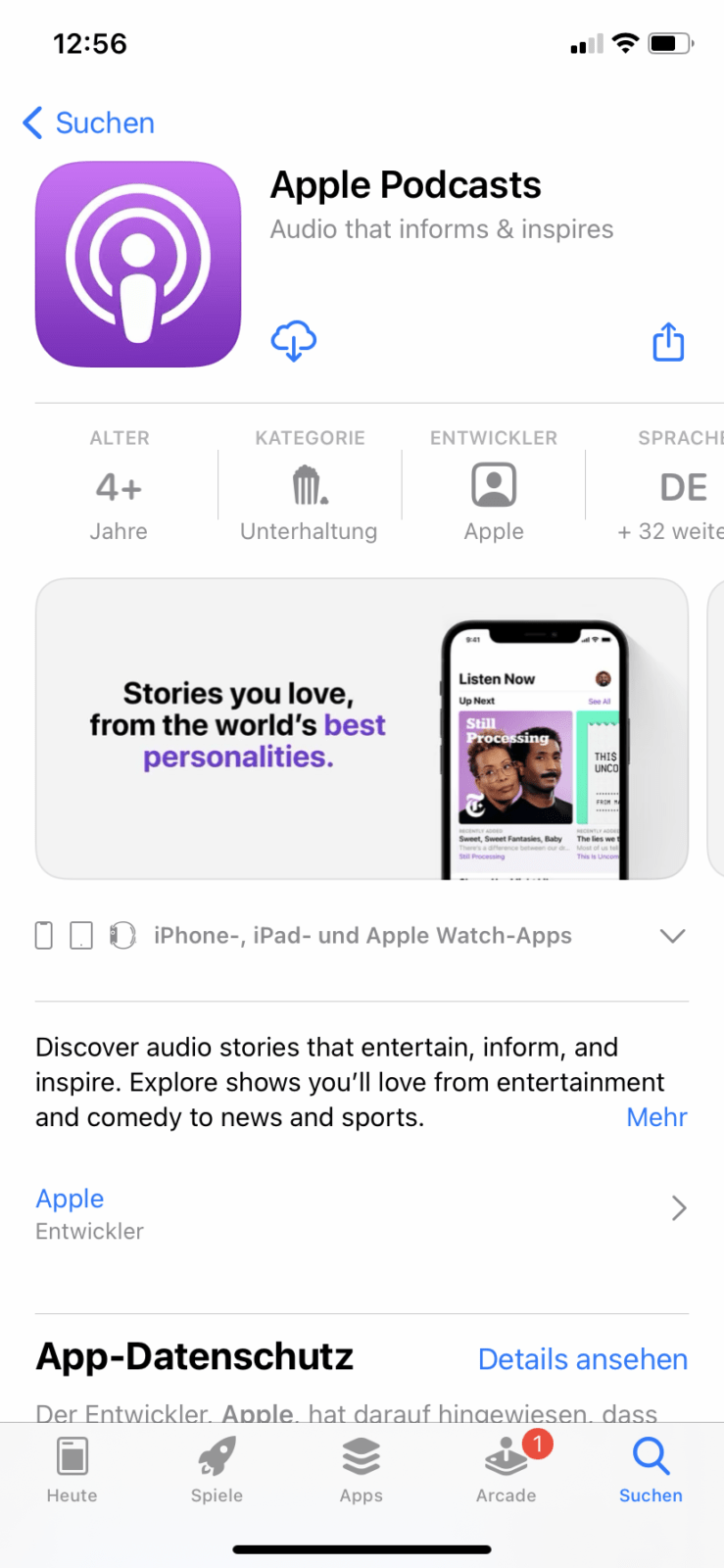Switch to the Arcade tab
The image size is (724, 1568).
click(x=507, y=1470)
